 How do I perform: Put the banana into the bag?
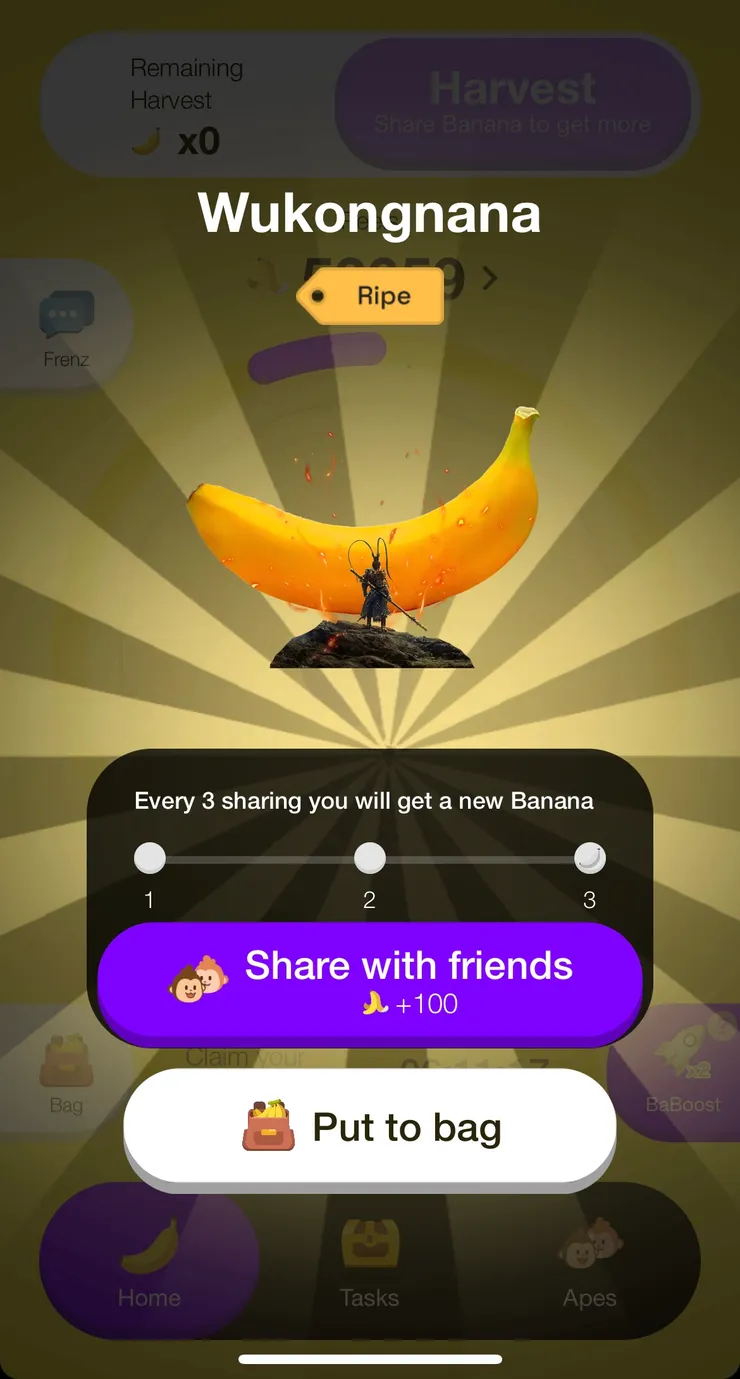(x=370, y=1127)
